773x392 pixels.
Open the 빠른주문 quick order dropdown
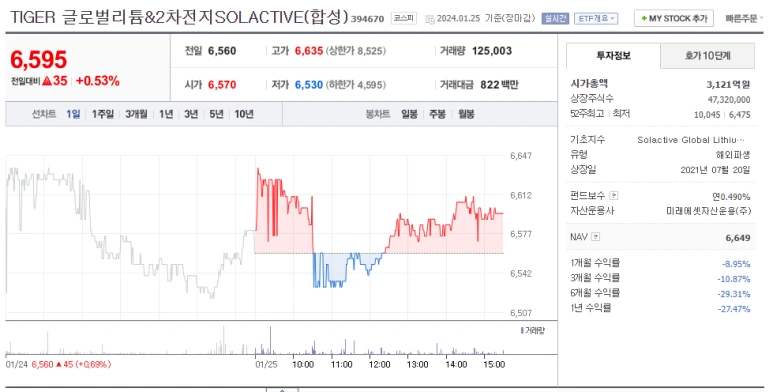[744, 18]
